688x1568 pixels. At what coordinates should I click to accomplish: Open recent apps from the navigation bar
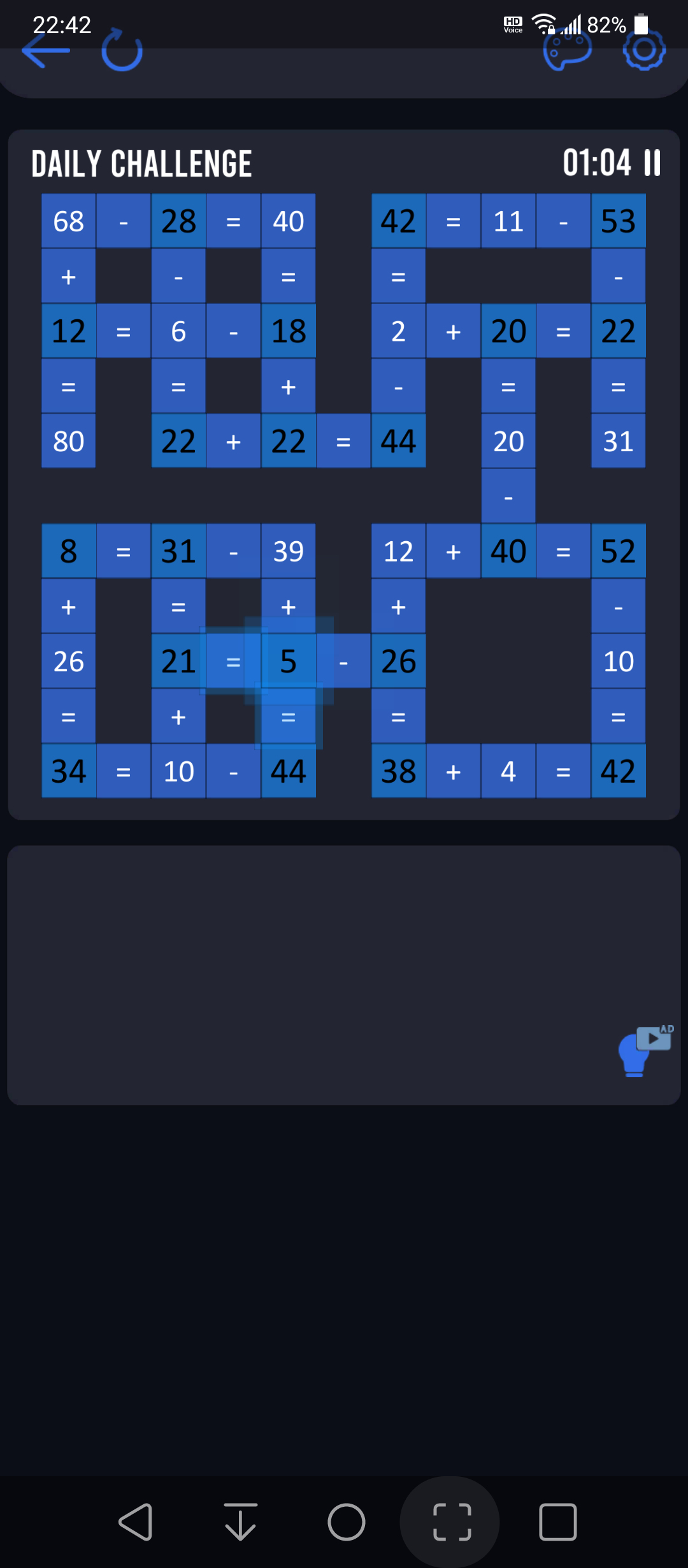[558, 1522]
